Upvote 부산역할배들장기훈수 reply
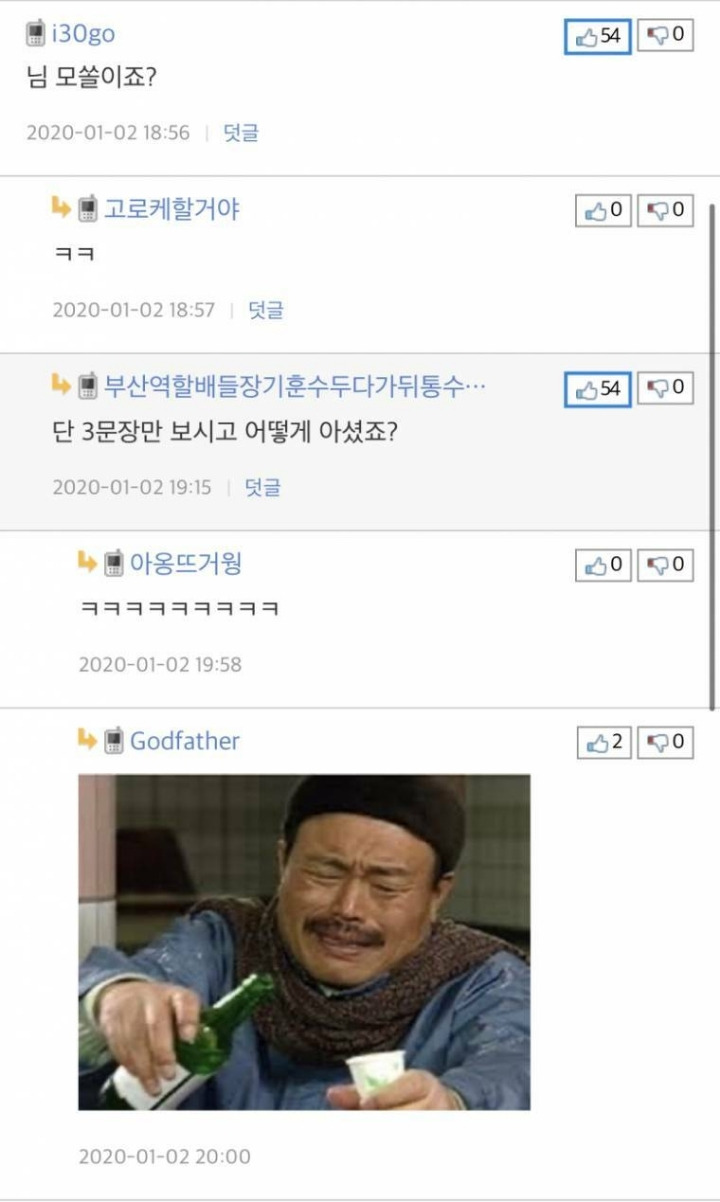 [x=598, y=388]
